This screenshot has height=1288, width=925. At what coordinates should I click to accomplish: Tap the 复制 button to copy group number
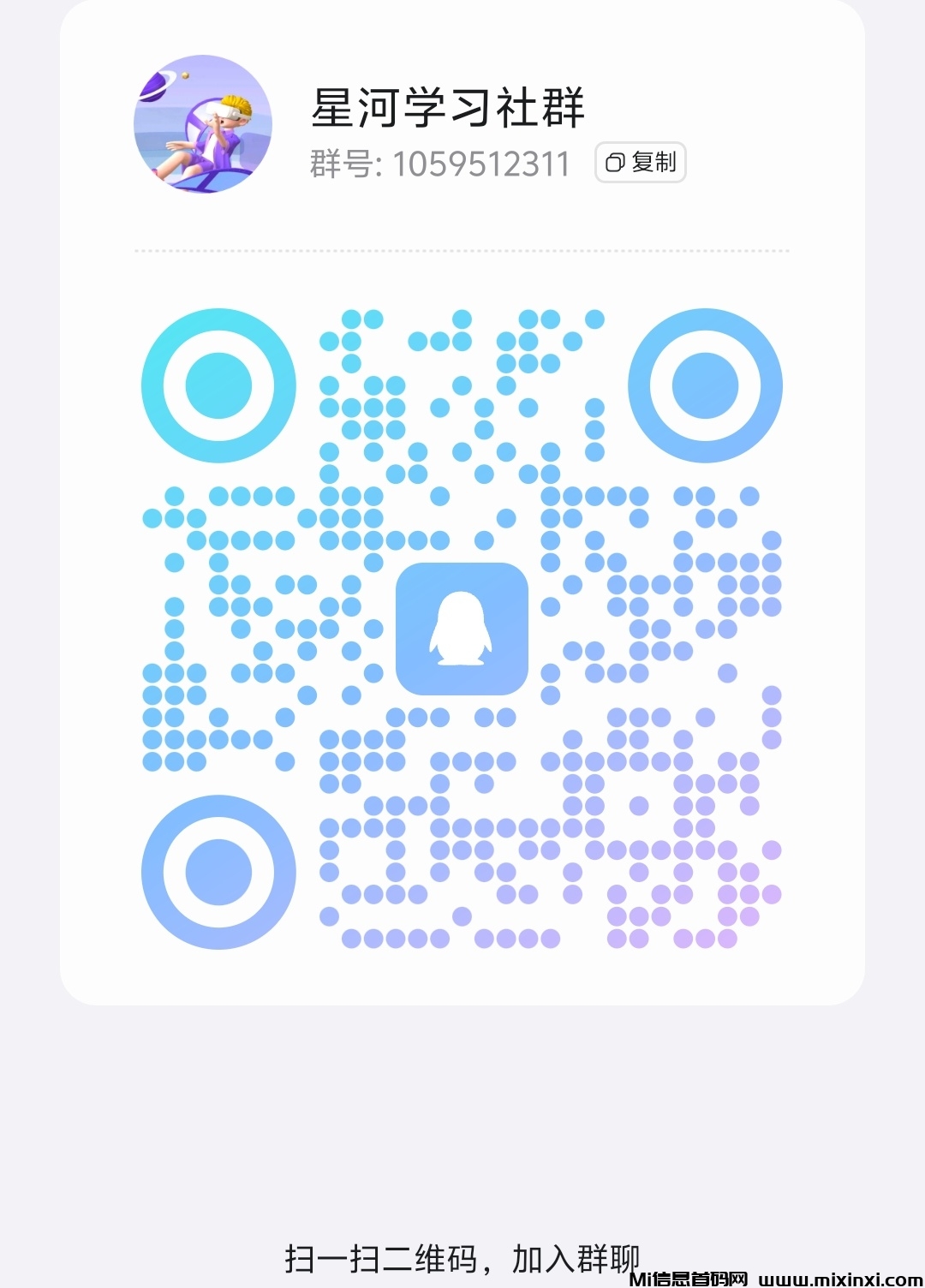point(641,163)
